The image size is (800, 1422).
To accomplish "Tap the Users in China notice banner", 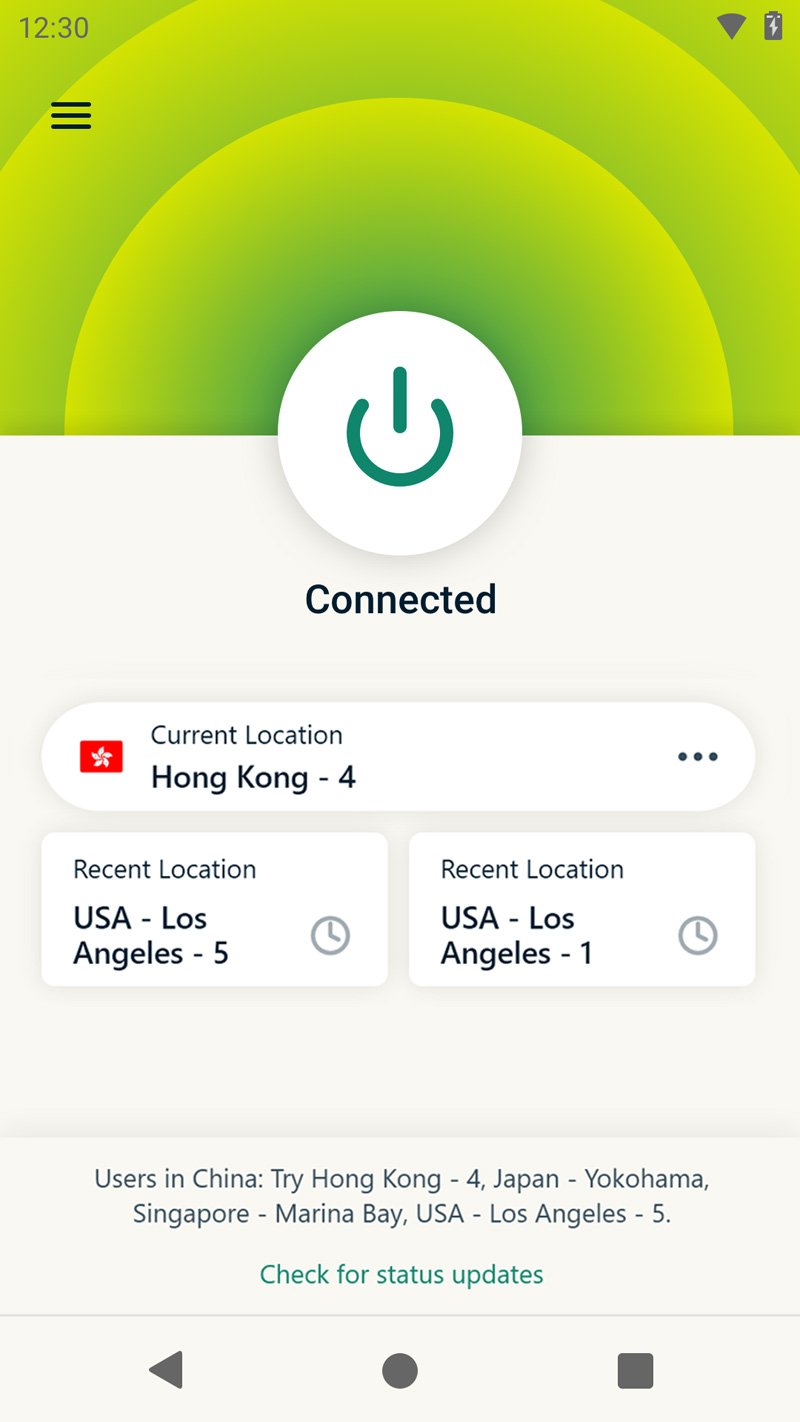I will [400, 1196].
